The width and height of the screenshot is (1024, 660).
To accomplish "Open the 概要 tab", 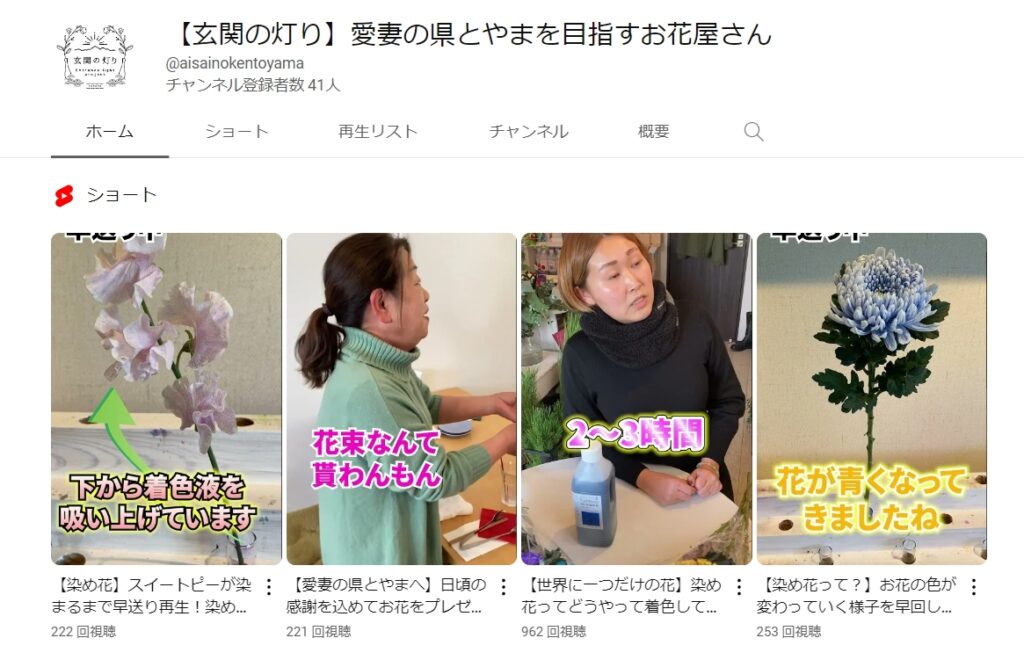I will point(654,132).
